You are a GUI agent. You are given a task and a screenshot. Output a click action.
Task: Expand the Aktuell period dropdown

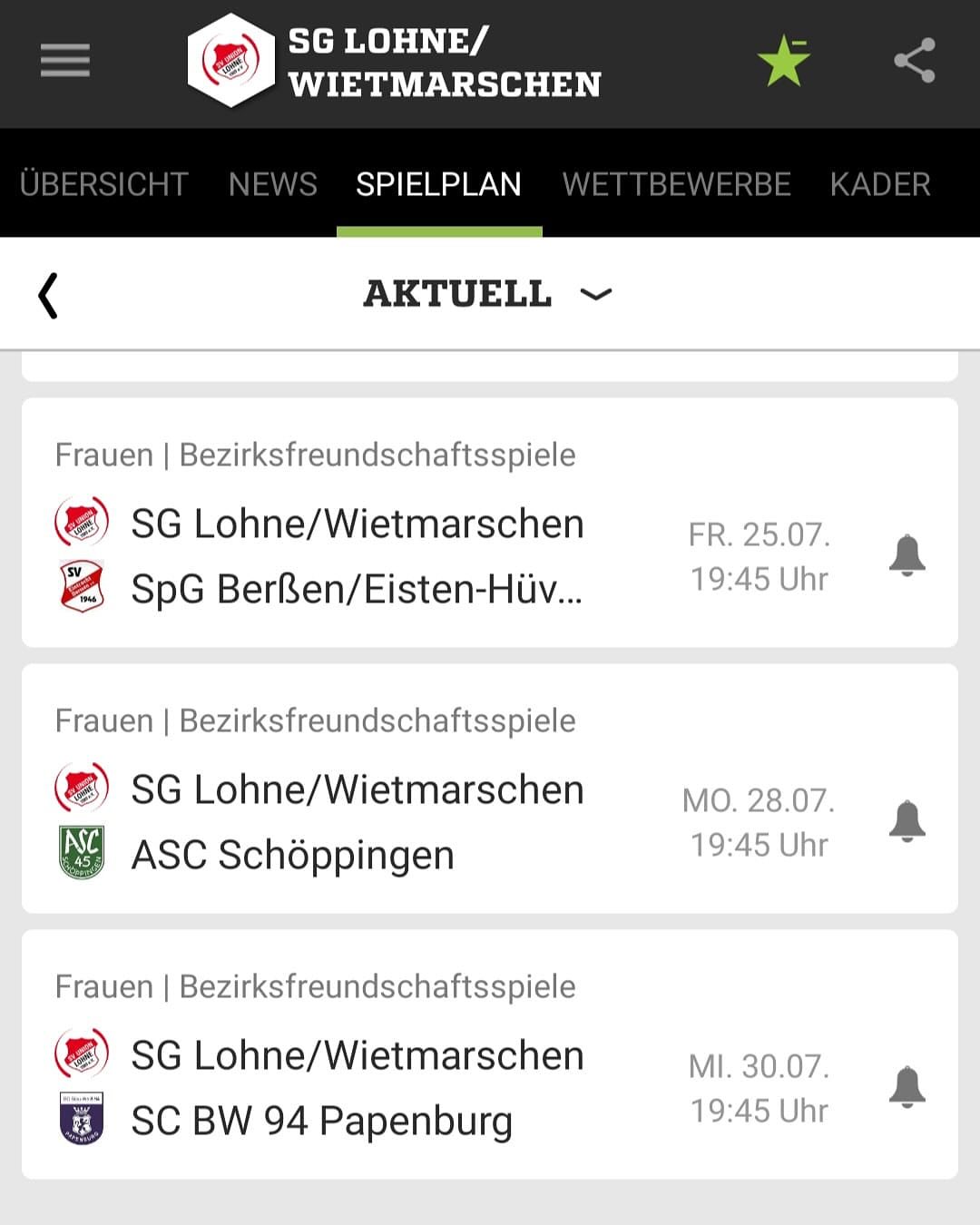point(488,294)
